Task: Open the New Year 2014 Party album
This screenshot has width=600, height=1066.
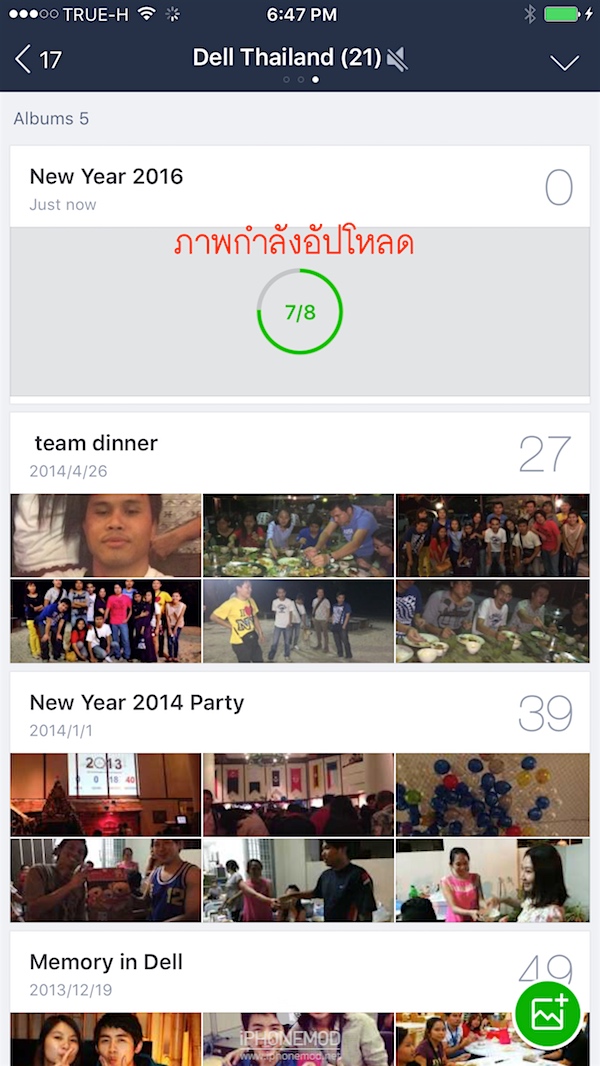Action: coord(137,702)
